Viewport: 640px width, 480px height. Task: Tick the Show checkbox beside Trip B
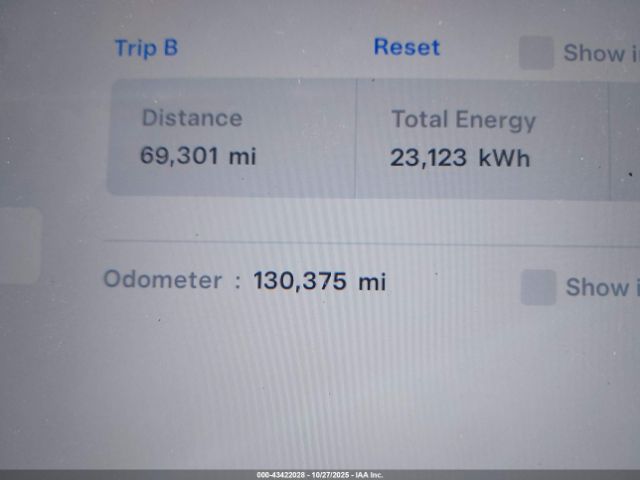click(536, 53)
